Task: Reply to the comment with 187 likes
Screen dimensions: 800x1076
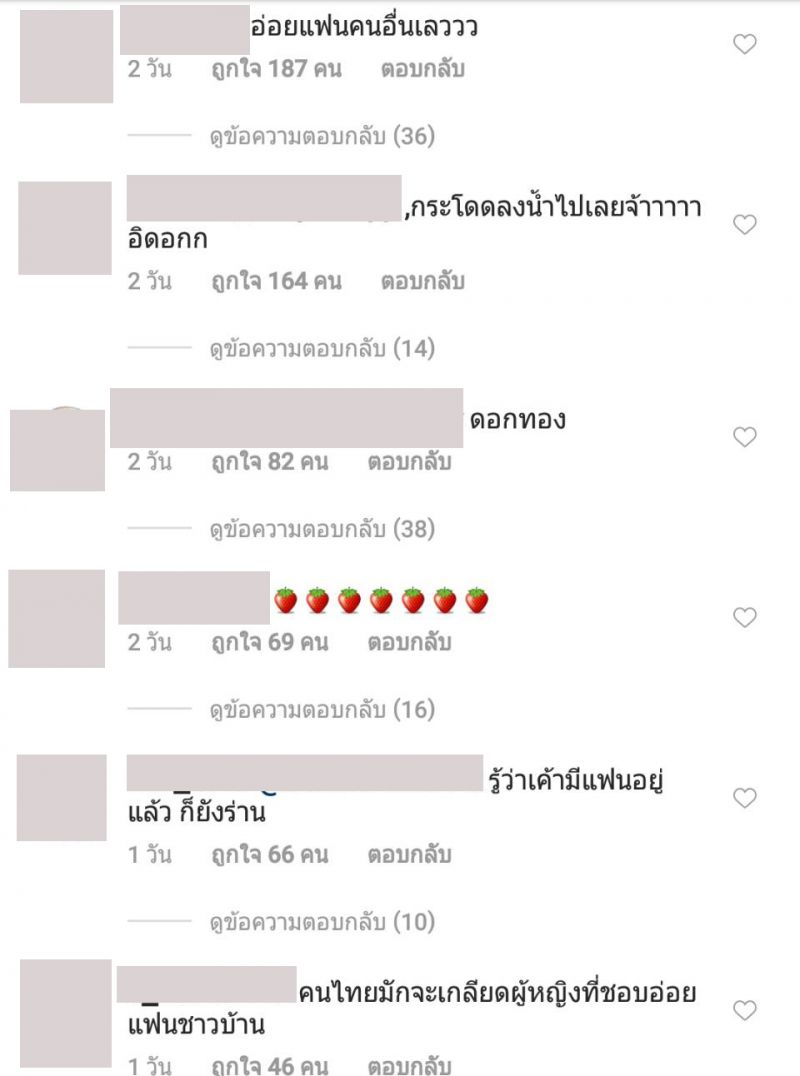Action: (x=422, y=70)
